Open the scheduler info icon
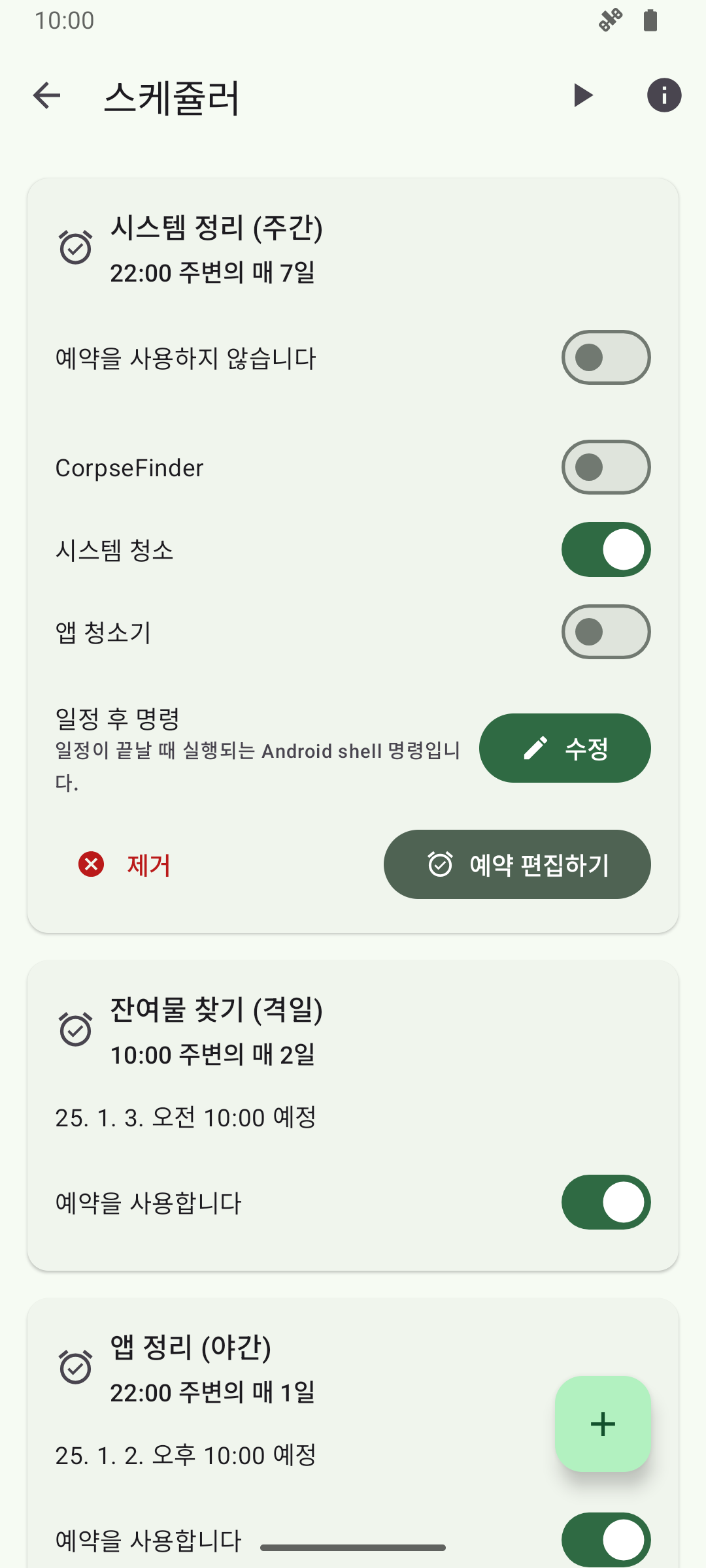Image resolution: width=706 pixels, height=1568 pixels. pyautogui.click(x=664, y=95)
